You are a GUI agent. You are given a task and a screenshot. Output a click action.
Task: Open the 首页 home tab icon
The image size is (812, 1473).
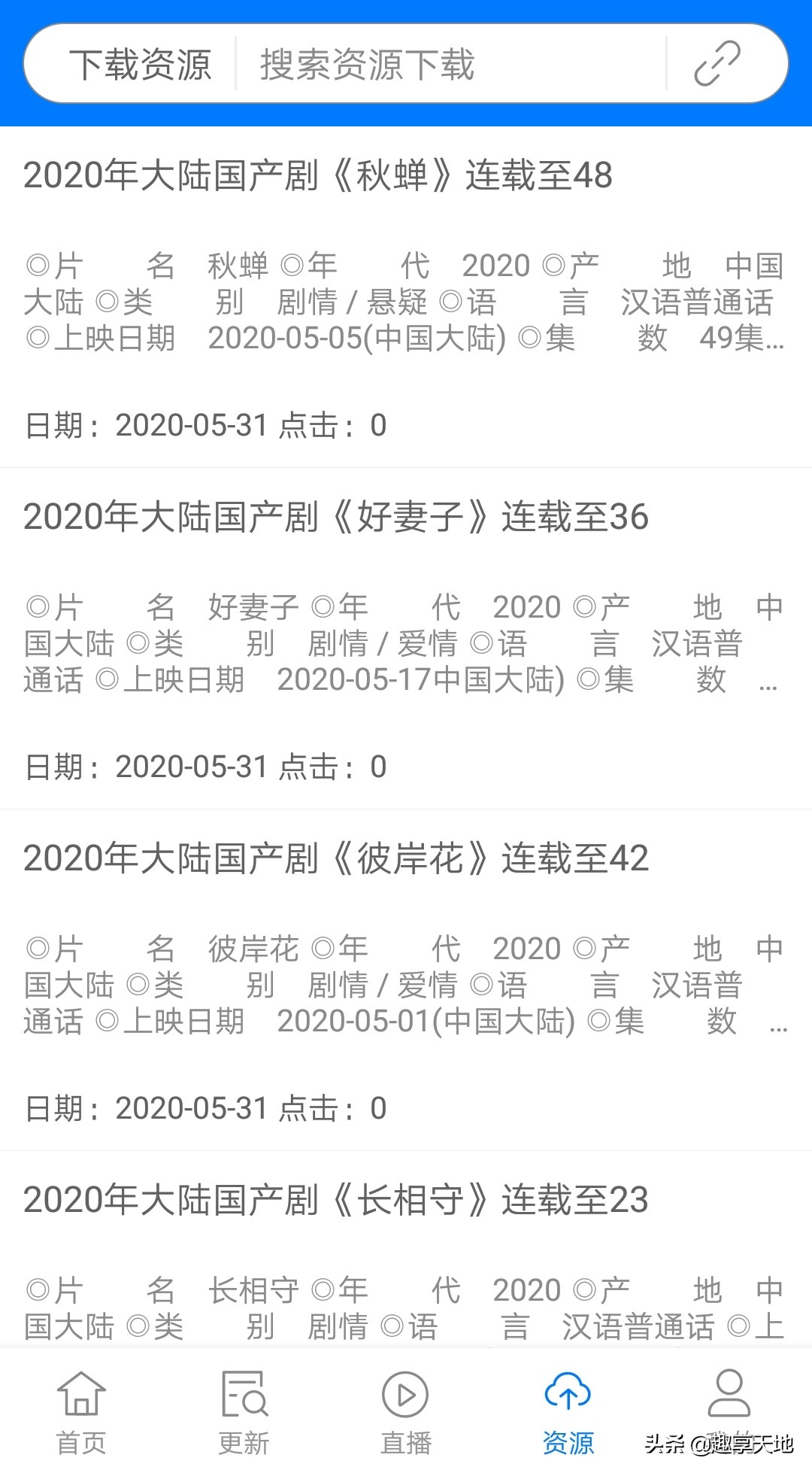[81, 1401]
